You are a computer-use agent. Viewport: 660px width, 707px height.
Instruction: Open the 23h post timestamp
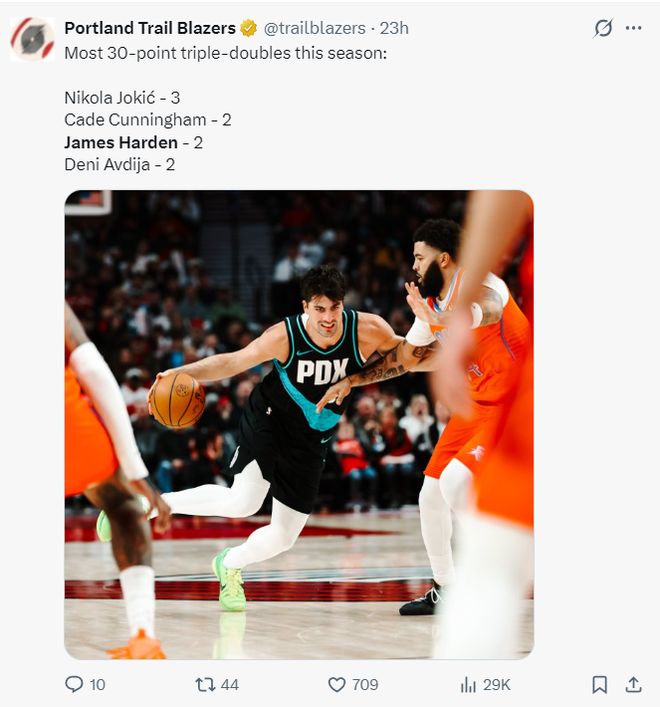(393, 28)
